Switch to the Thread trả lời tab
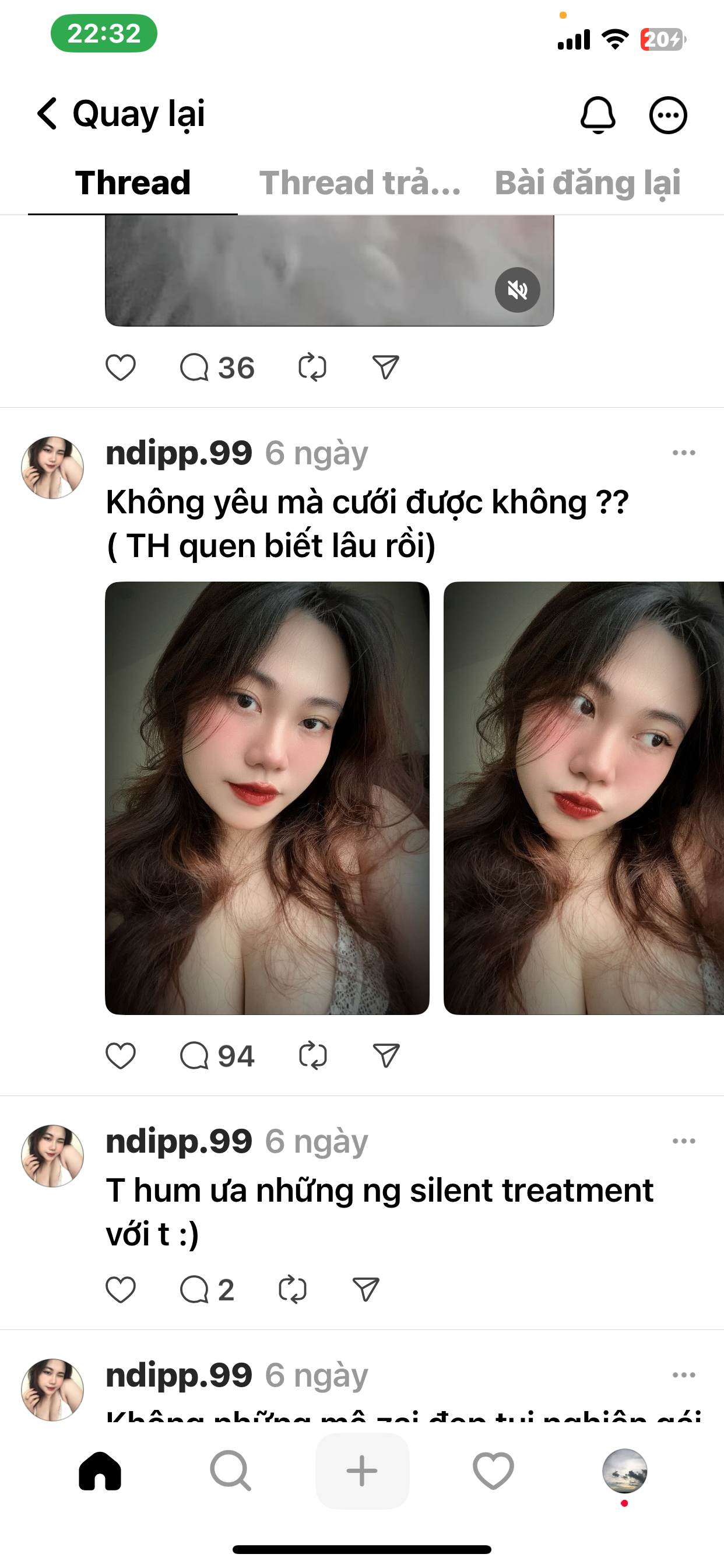 pyautogui.click(x=360, y=183)
